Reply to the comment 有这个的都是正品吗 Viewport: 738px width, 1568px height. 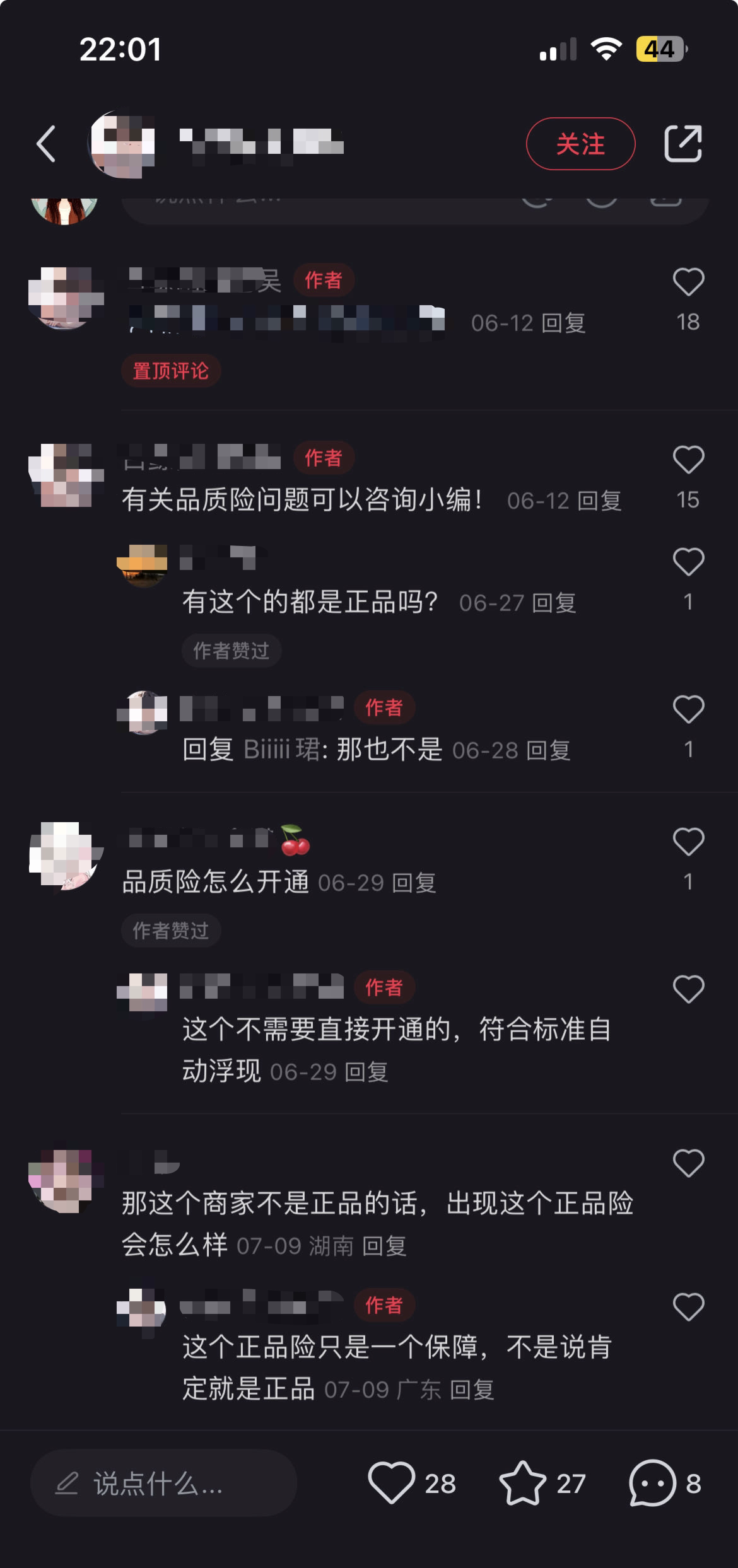click(553, 603)
